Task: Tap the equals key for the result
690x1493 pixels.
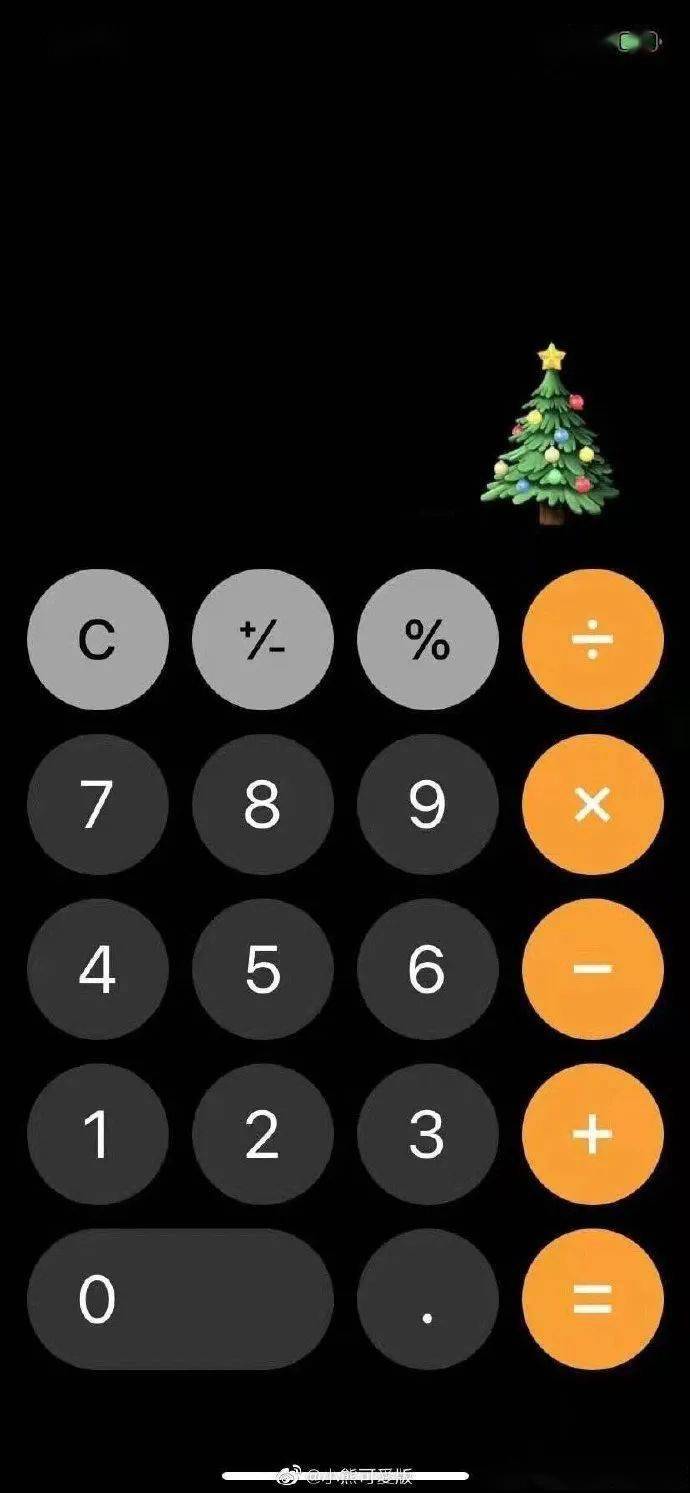Action: (593, 1300)
